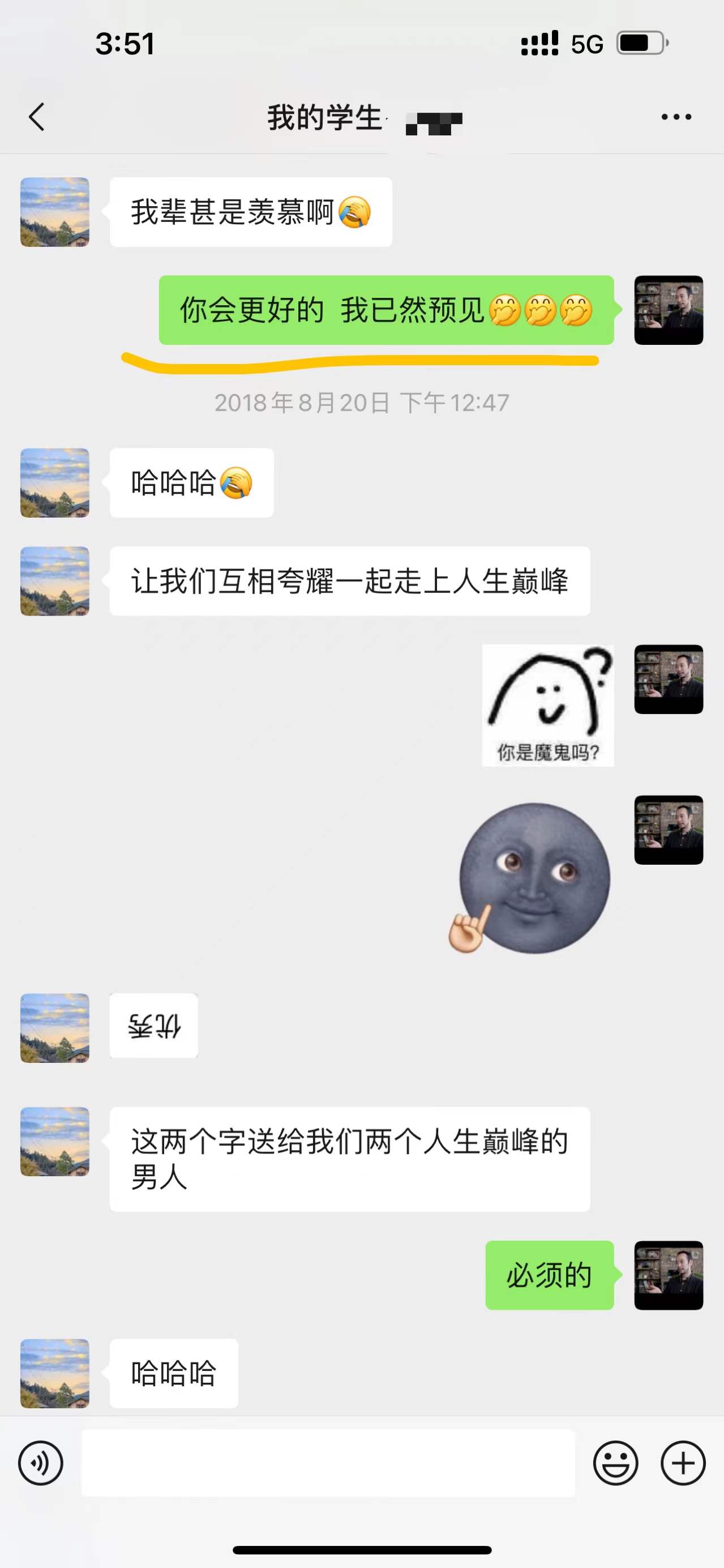Image resolution: width=724 pixels, height=1568 pixels.
Task: View the moon face sticker
Action: click(x=530, y=878)
